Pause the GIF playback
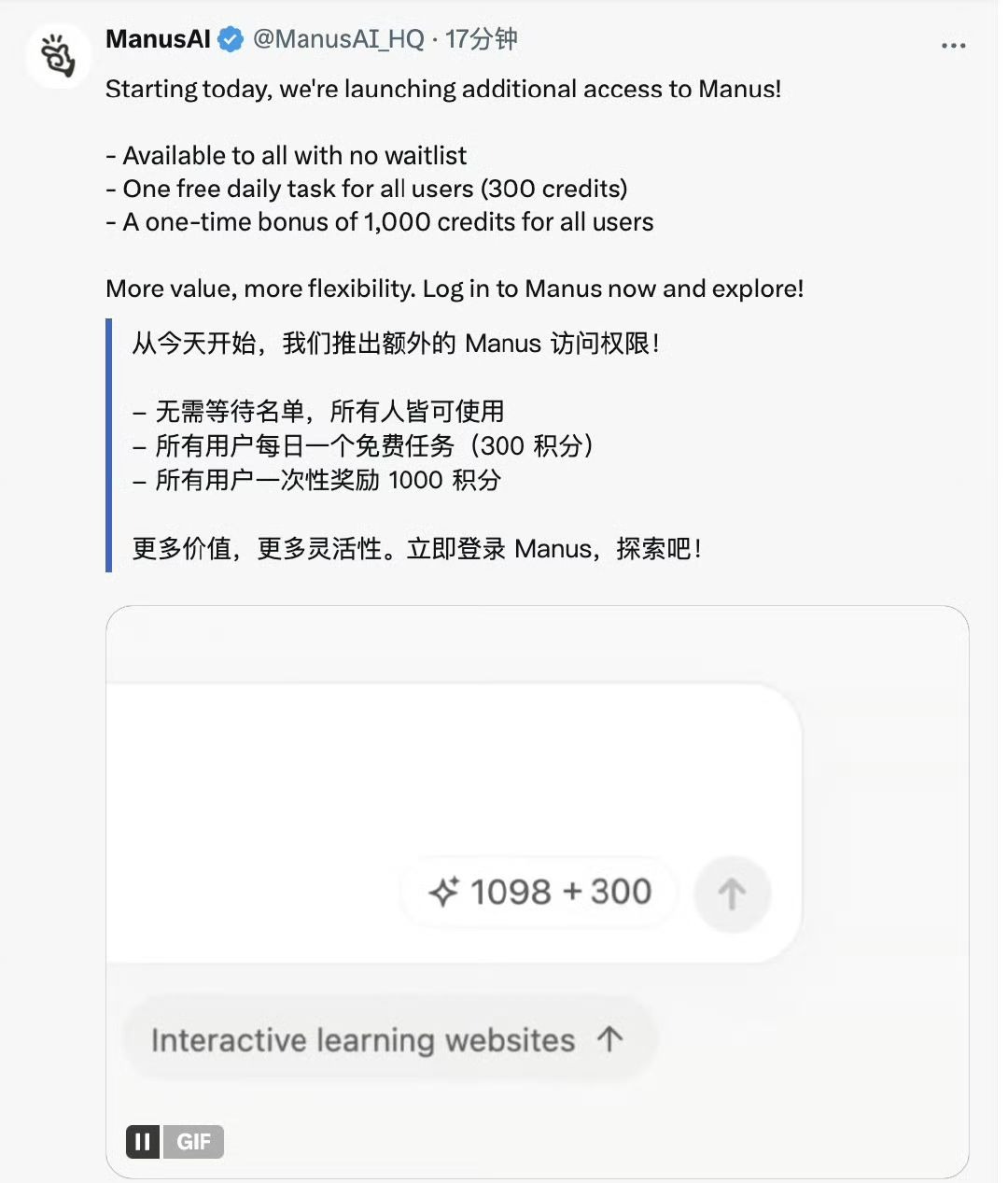The width and height of the screenshot is (1008, 1183). [x=143, y=1141]
